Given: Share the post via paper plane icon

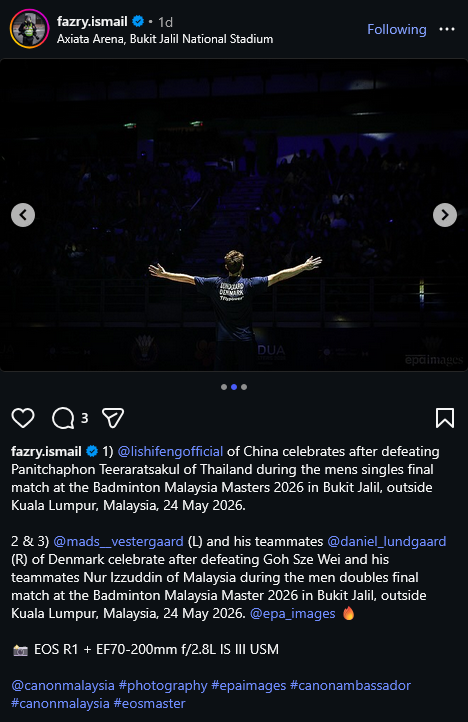Looking at the screenshot, I should coord(113,418).
